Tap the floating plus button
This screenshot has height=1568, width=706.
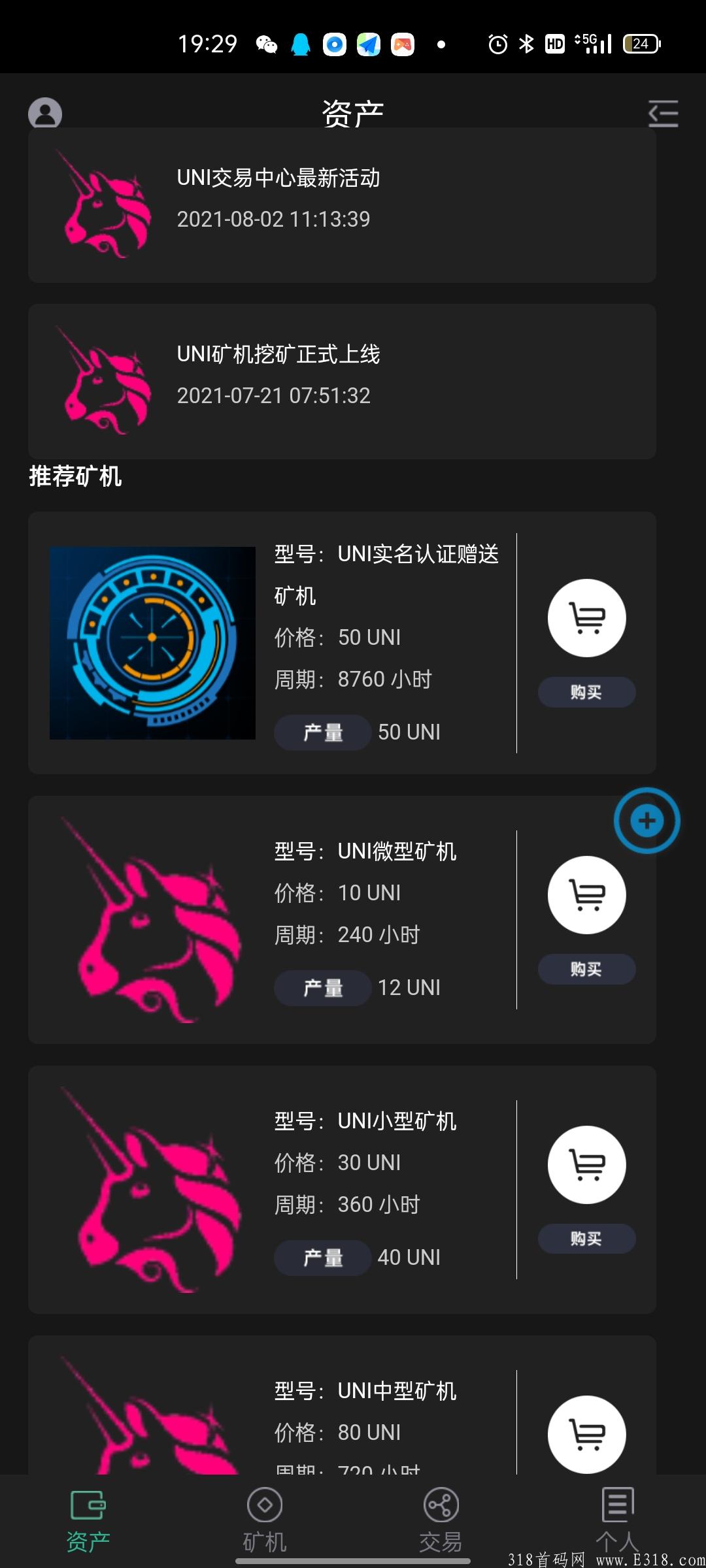click(647, 821)
